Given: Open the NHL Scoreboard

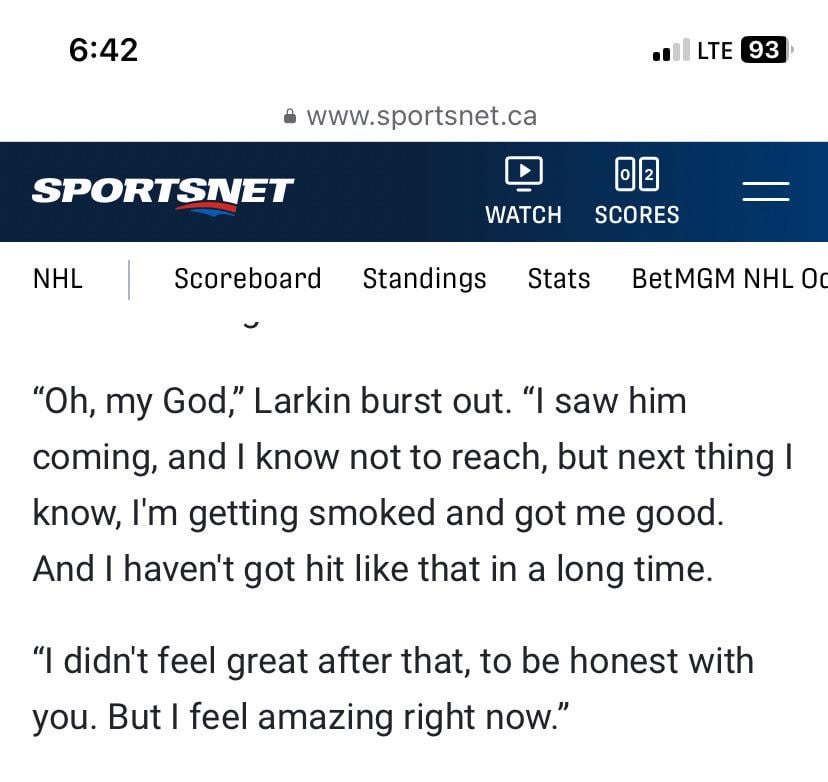Looking at the screenshot, I should [247, 278].
